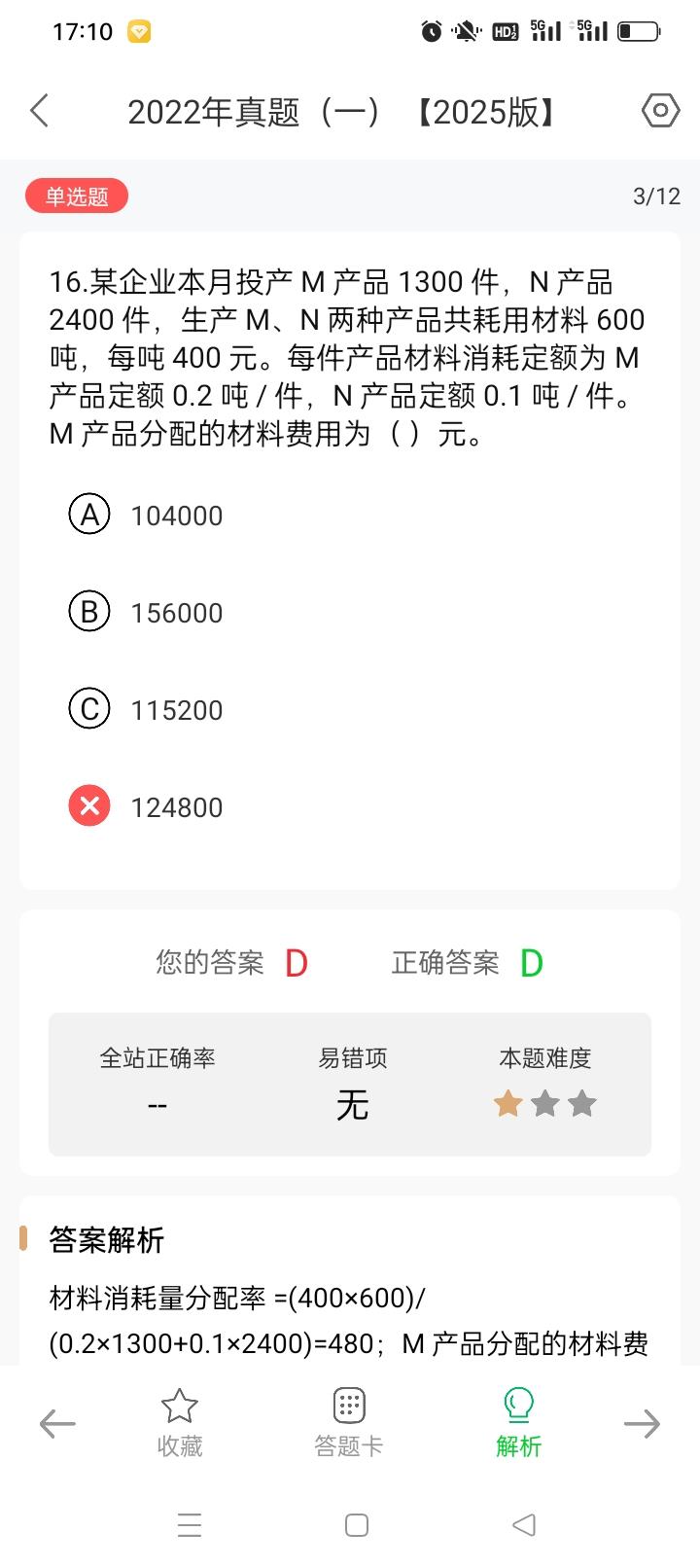Add this question to 收藏 favorites
The width and height of the screenshot is (700, 1568).
[x=180, y=1423]
